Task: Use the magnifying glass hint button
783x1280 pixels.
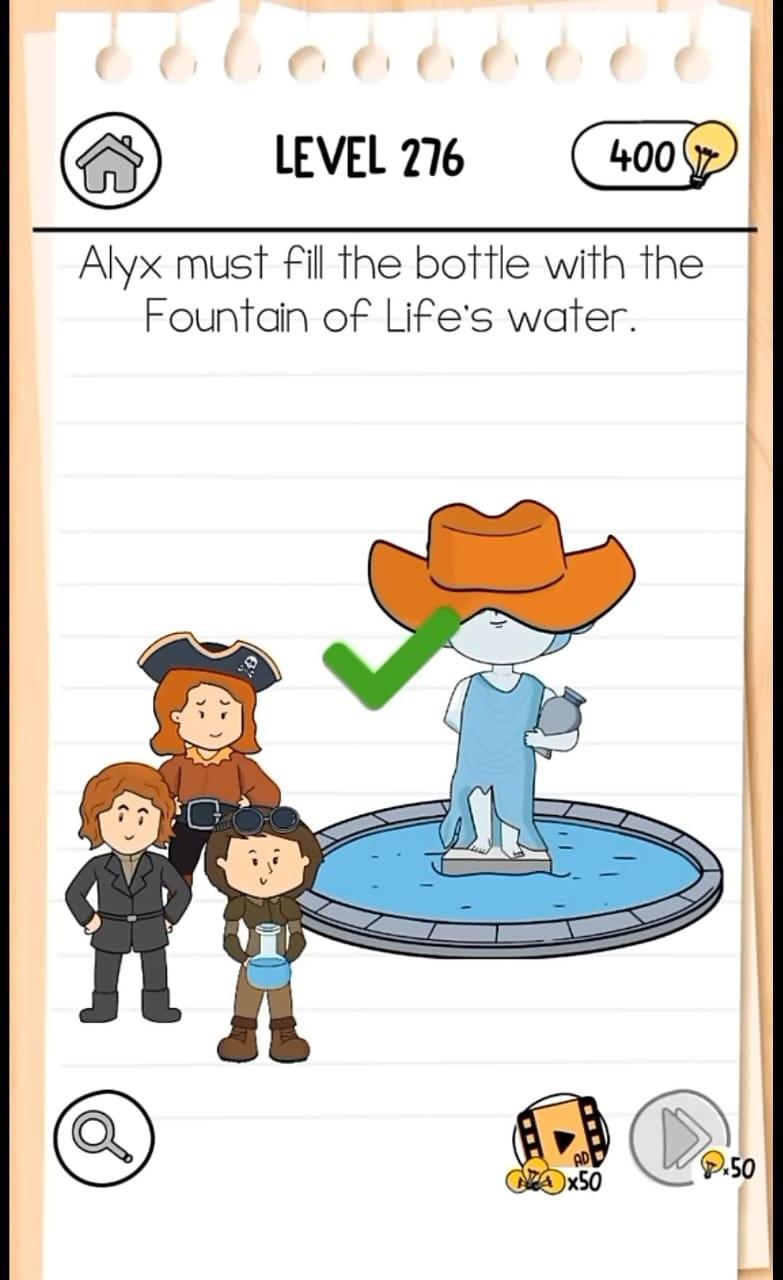Action: pyautogui.click(x=104, y=1138)
